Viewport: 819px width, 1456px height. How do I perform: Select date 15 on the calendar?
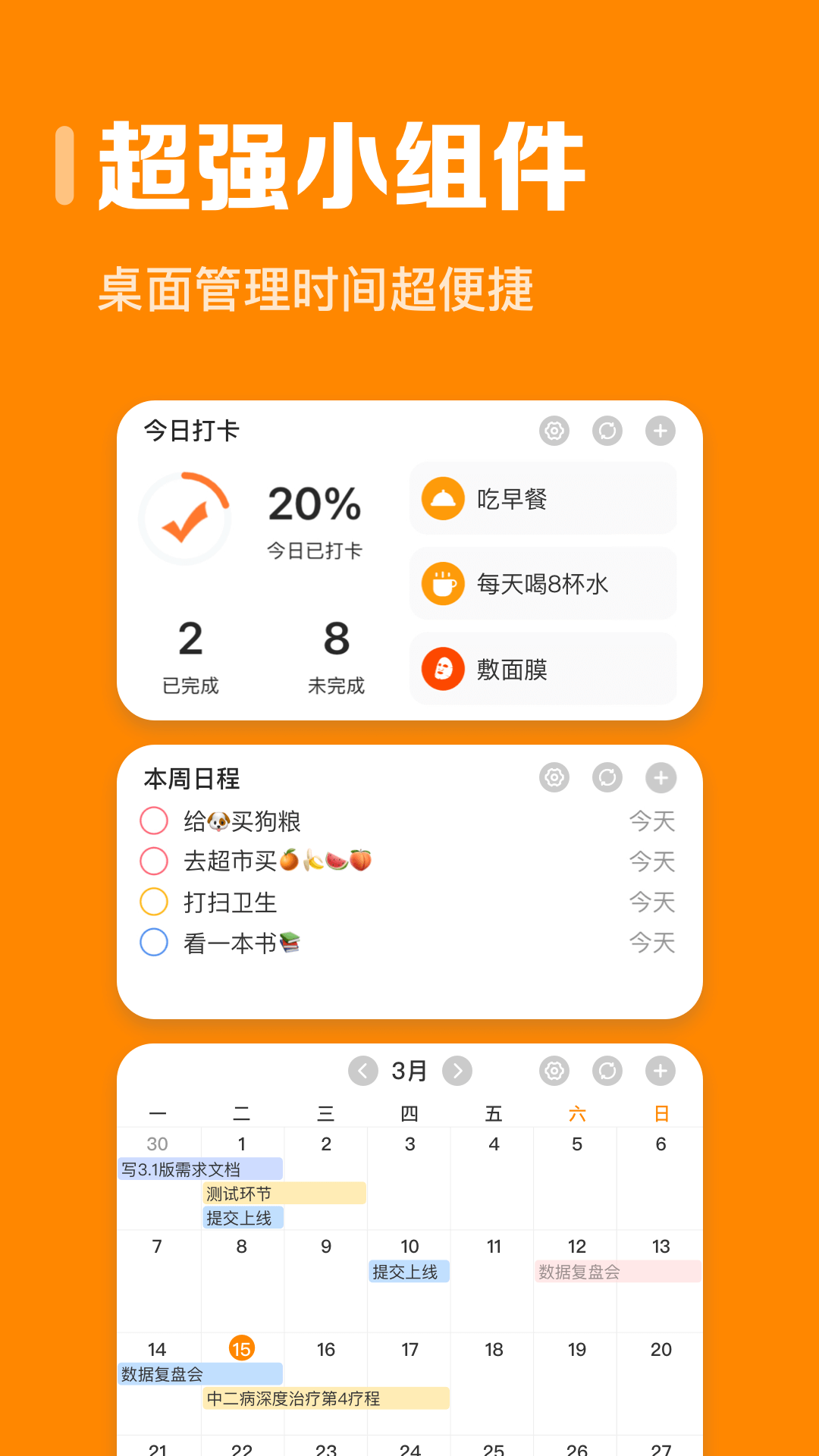click(x=242, y=1349)
